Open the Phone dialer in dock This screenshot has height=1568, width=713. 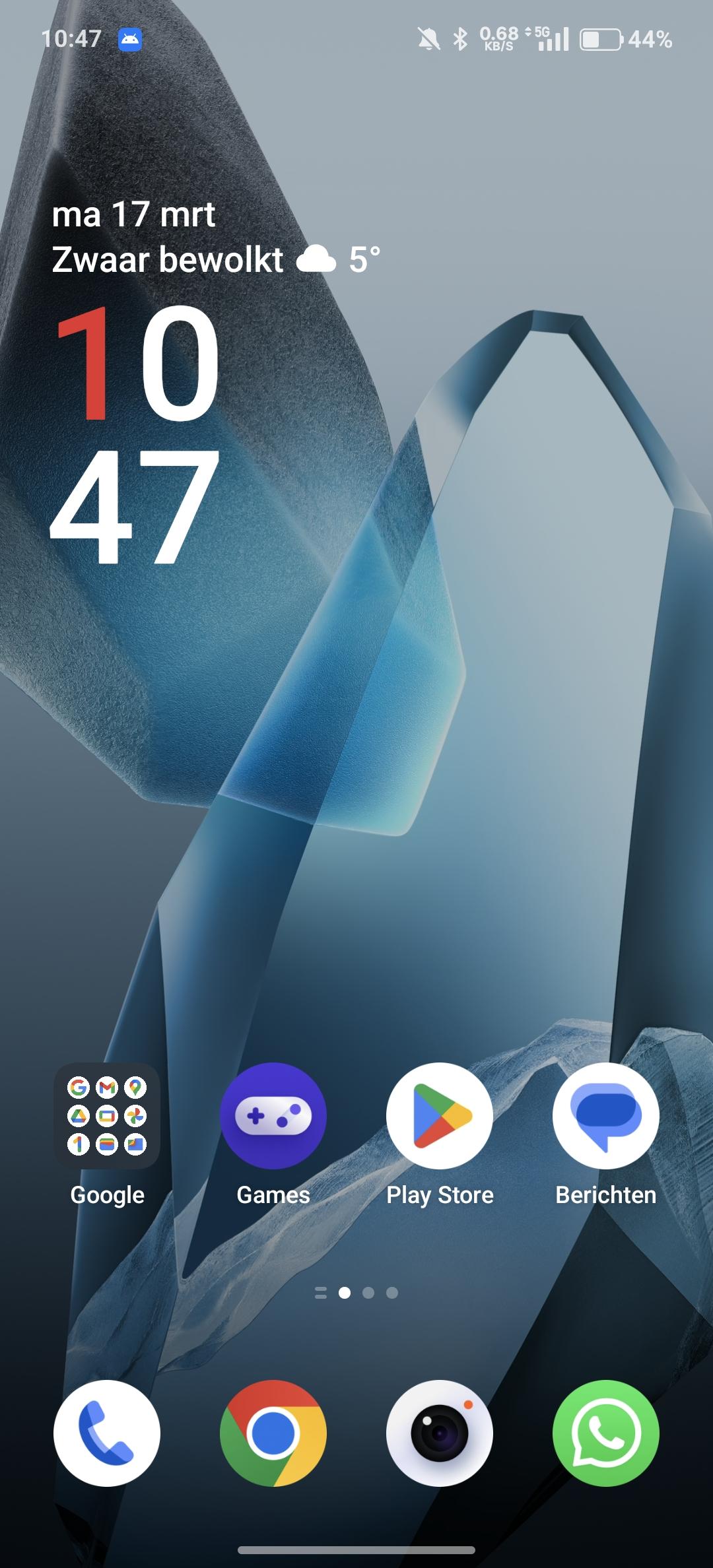pyautogui.click(x=107, y=1433)
